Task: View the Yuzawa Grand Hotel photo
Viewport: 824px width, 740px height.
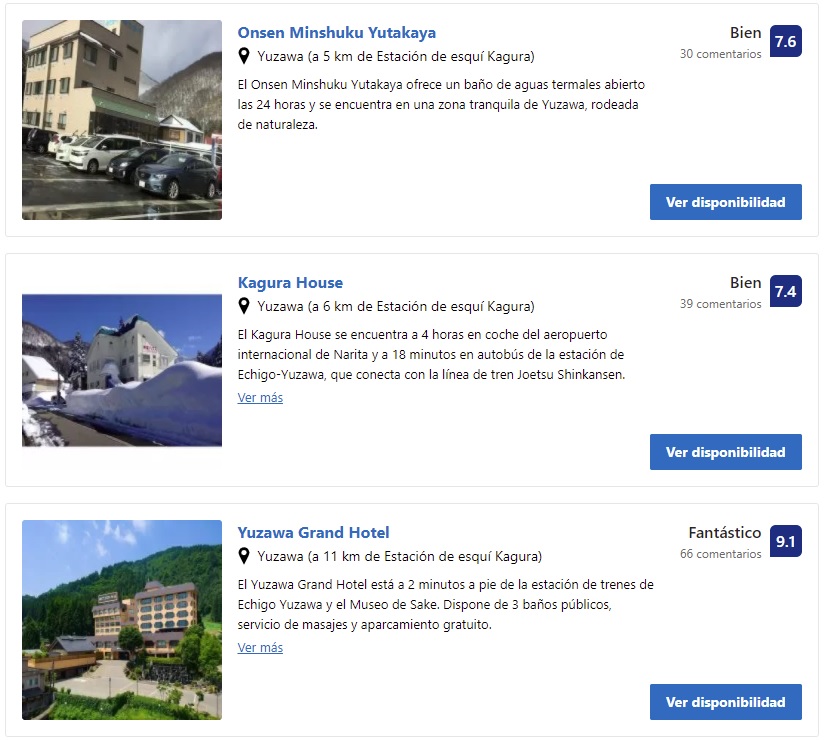Action: 122,620
